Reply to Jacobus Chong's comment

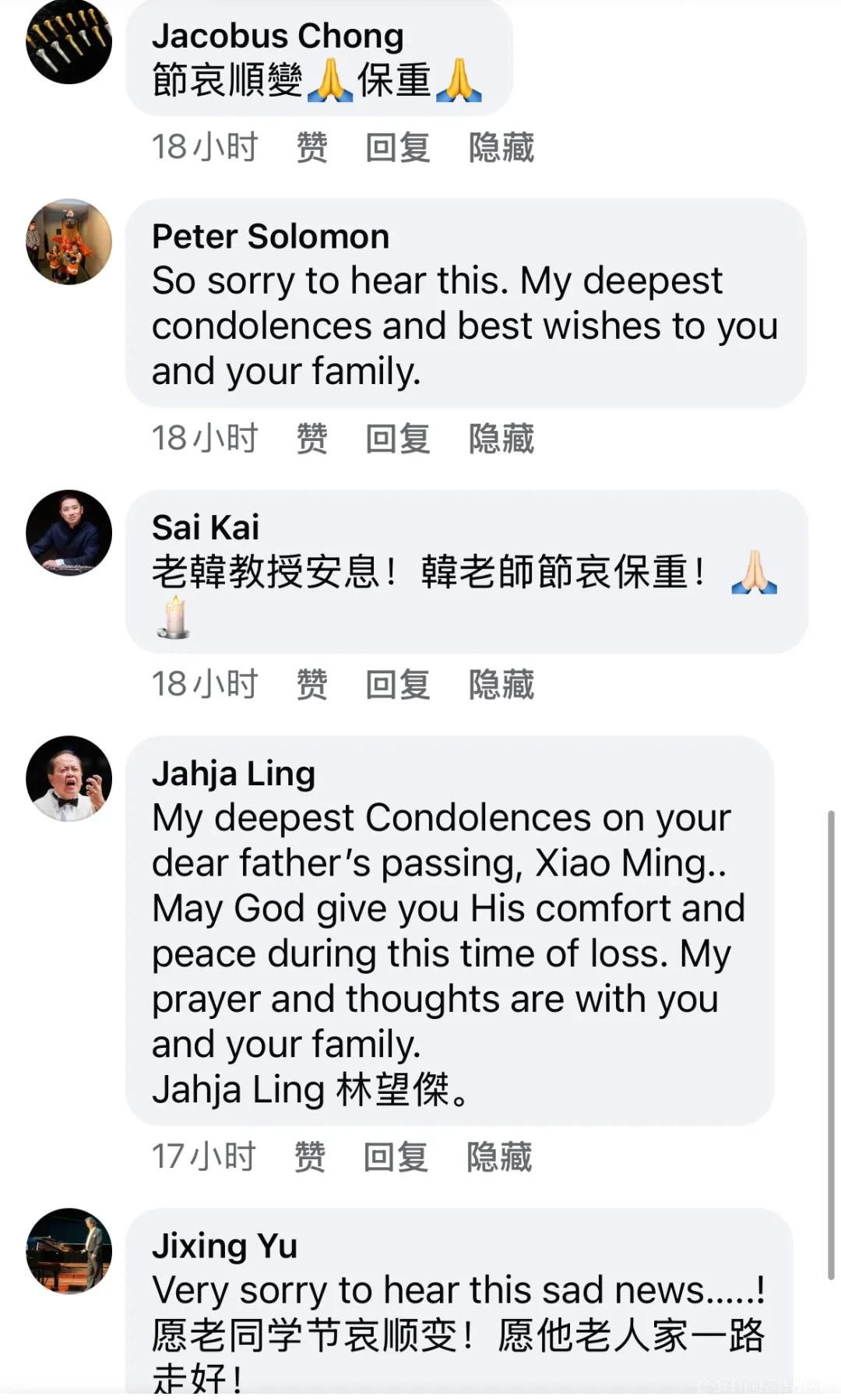click(397, 147)
